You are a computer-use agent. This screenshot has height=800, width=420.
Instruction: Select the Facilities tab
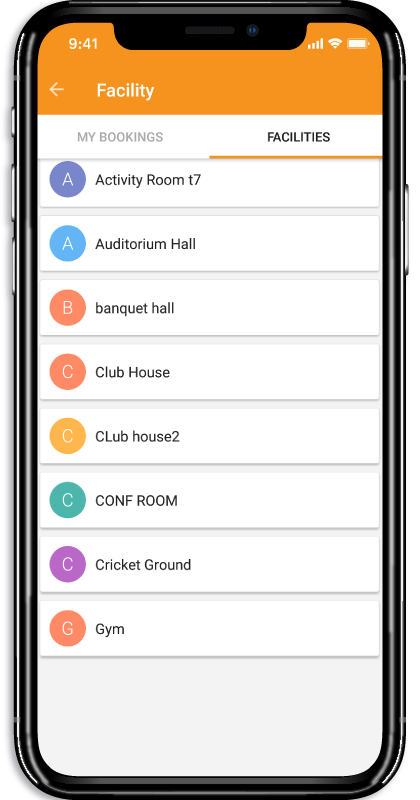(x=299, y=137)
